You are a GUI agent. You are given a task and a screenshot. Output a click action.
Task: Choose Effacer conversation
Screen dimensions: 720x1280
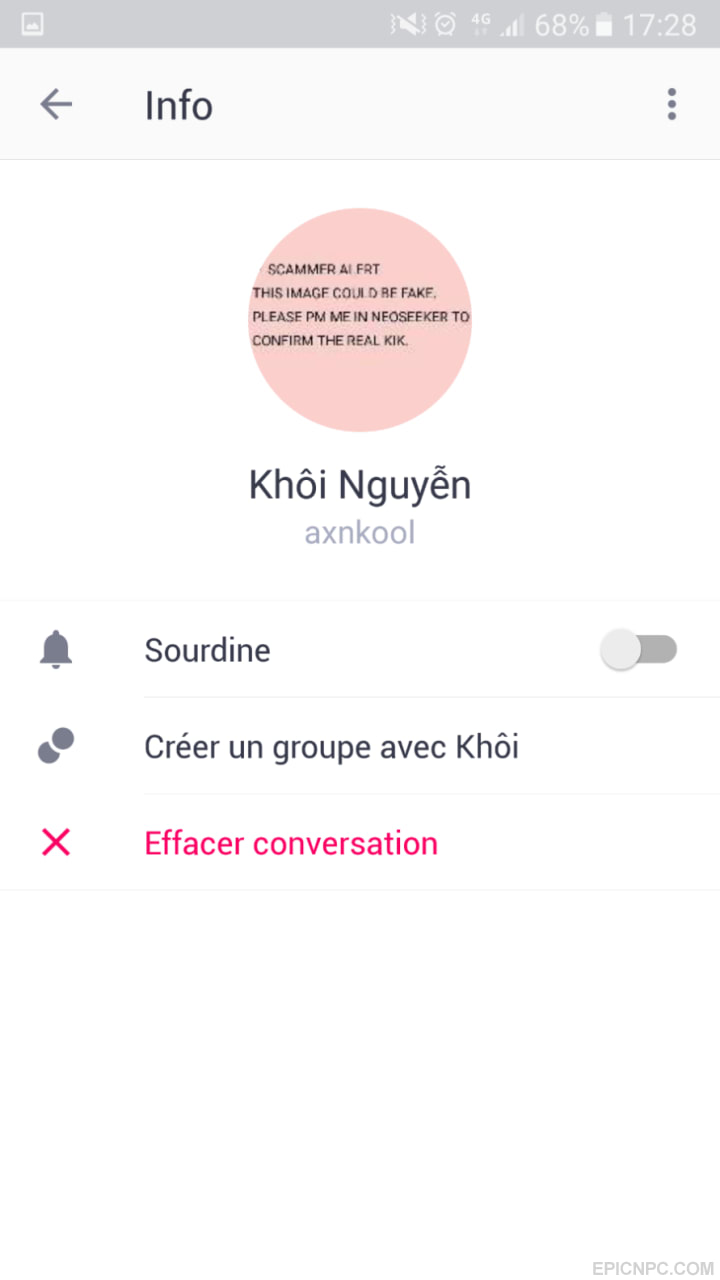point(360,843)
